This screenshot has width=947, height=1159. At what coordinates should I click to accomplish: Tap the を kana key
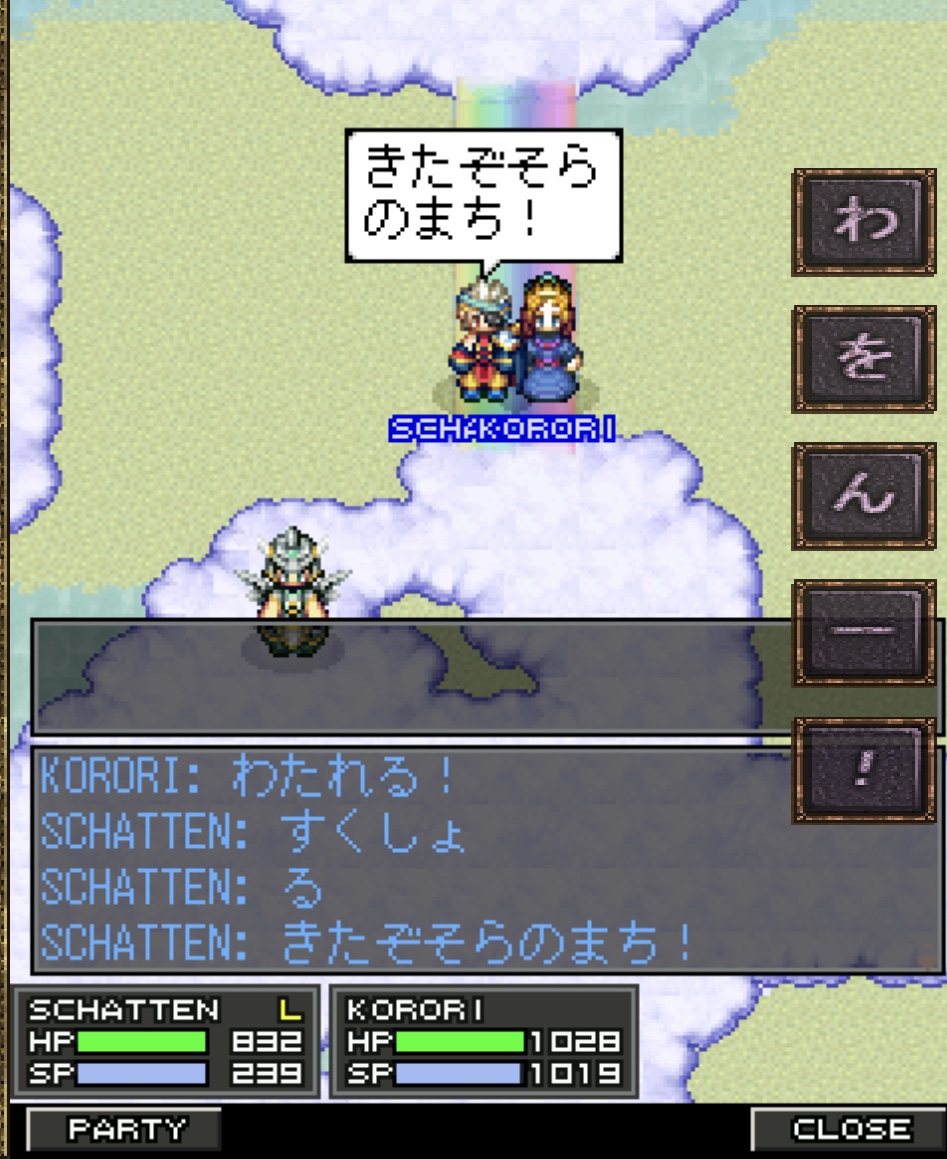[x=864, y=359]
